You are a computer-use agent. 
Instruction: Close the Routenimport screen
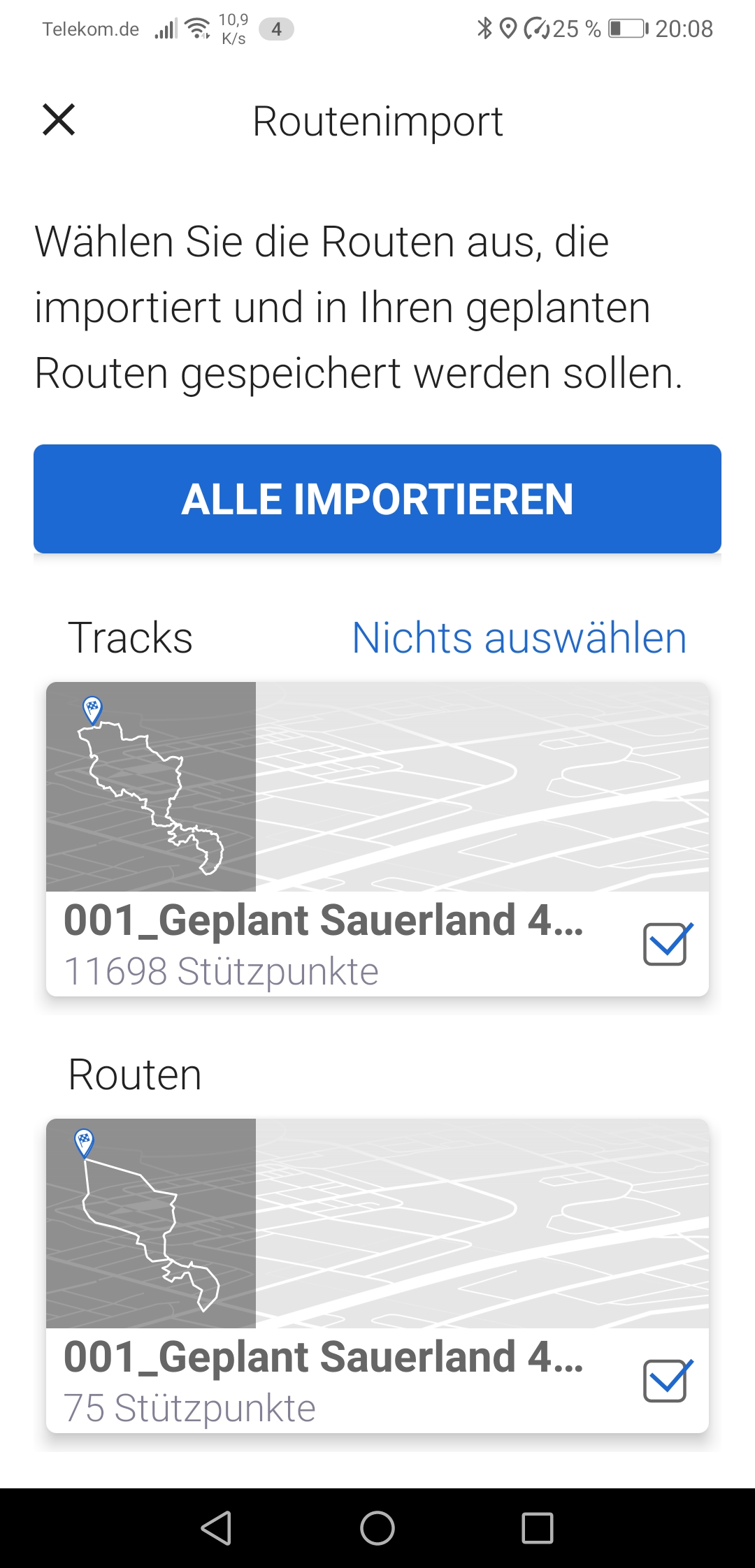(59, 119)
